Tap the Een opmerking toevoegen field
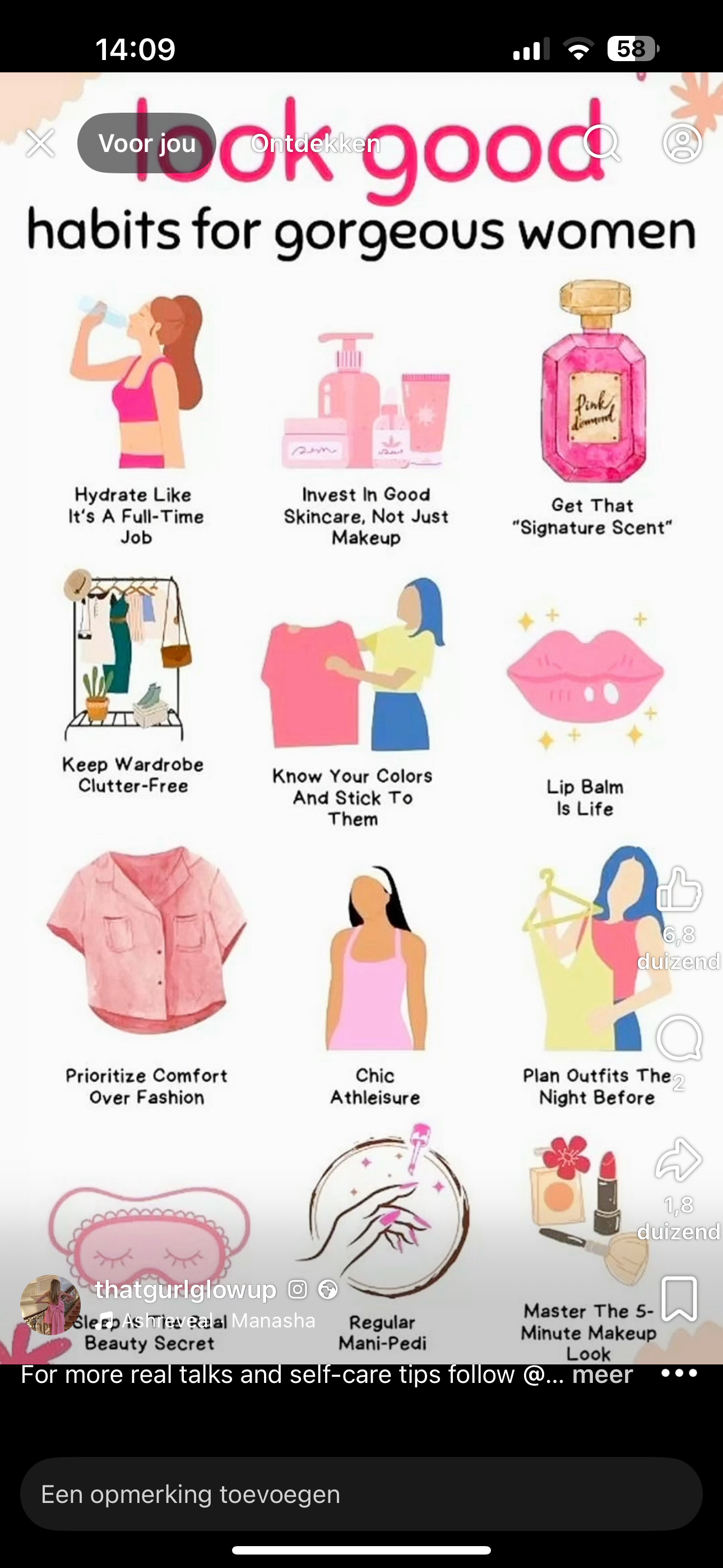 pos(361,1495)
